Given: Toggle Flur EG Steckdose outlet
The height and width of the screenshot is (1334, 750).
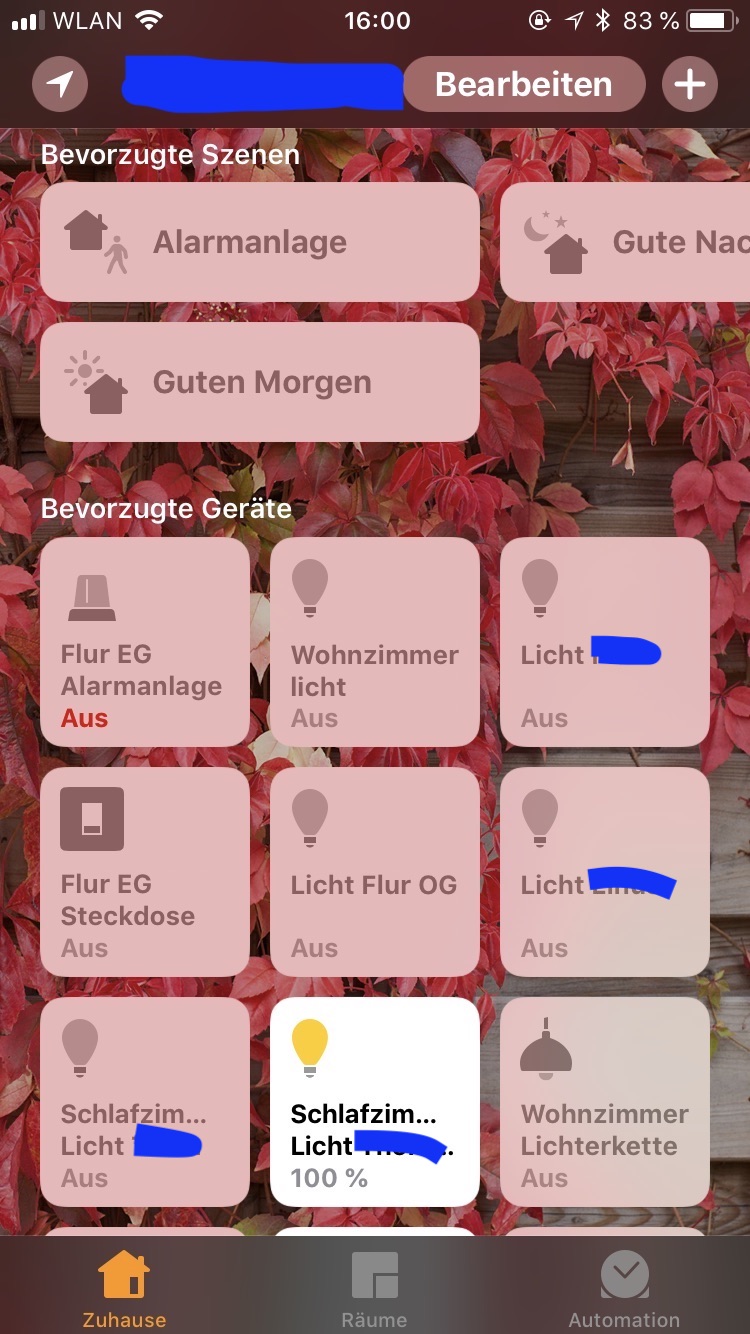Looking at the screenshot, I should [x=145, y=872].
